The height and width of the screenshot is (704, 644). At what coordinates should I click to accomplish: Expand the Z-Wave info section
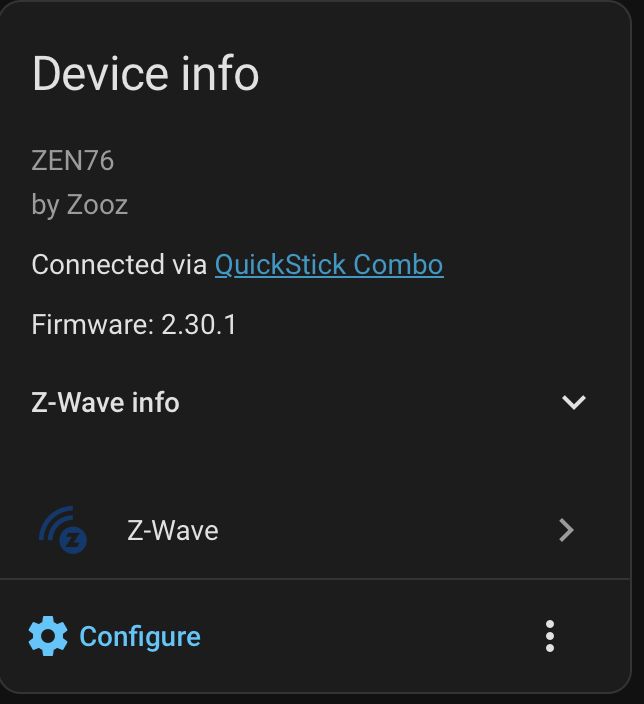click(x=573, y=403)
